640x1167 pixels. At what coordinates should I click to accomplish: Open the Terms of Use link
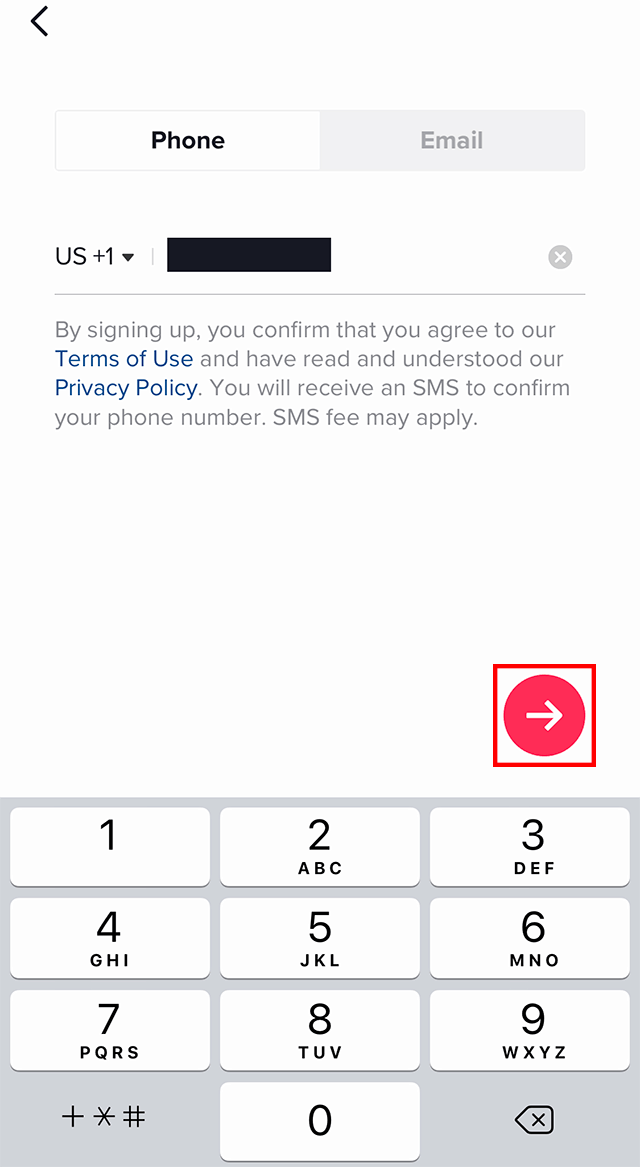pyautogui.click(x=124, y=359)
